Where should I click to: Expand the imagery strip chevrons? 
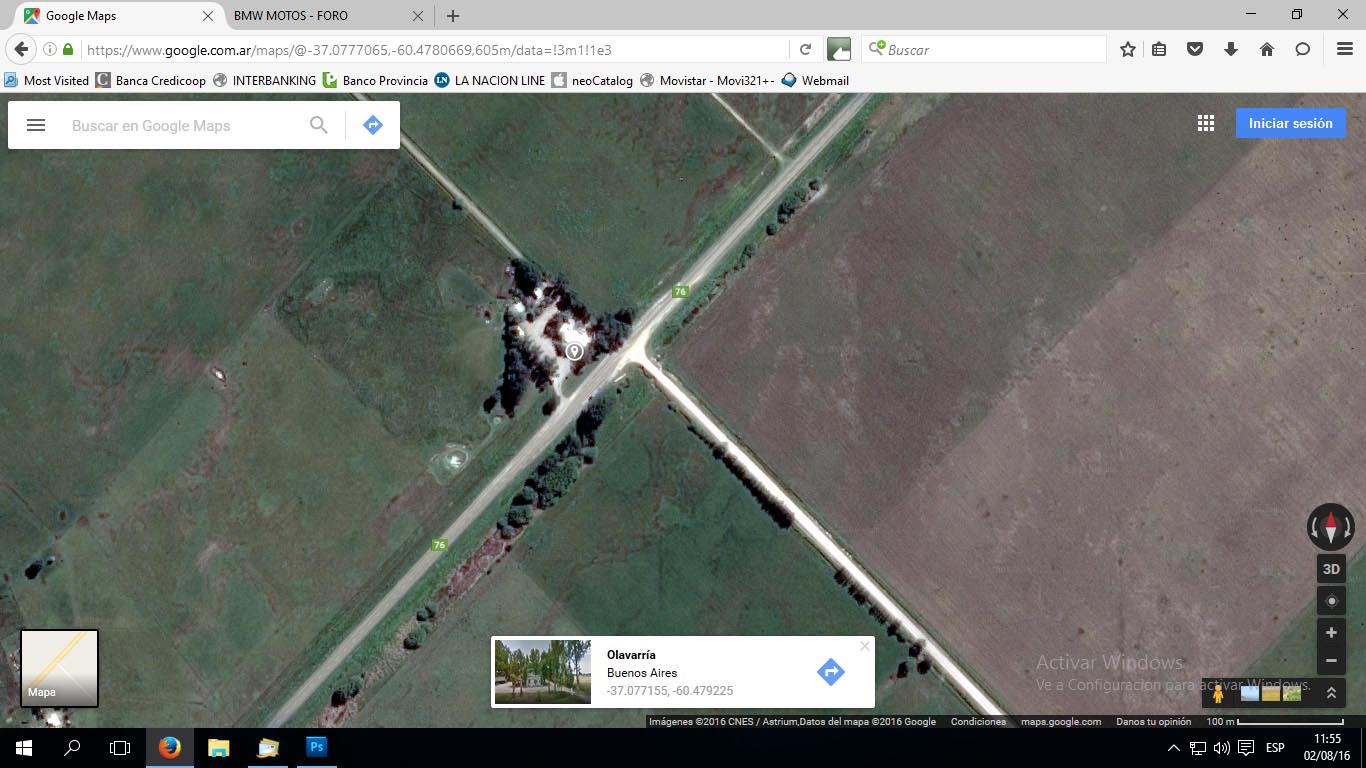[1331, 692]
